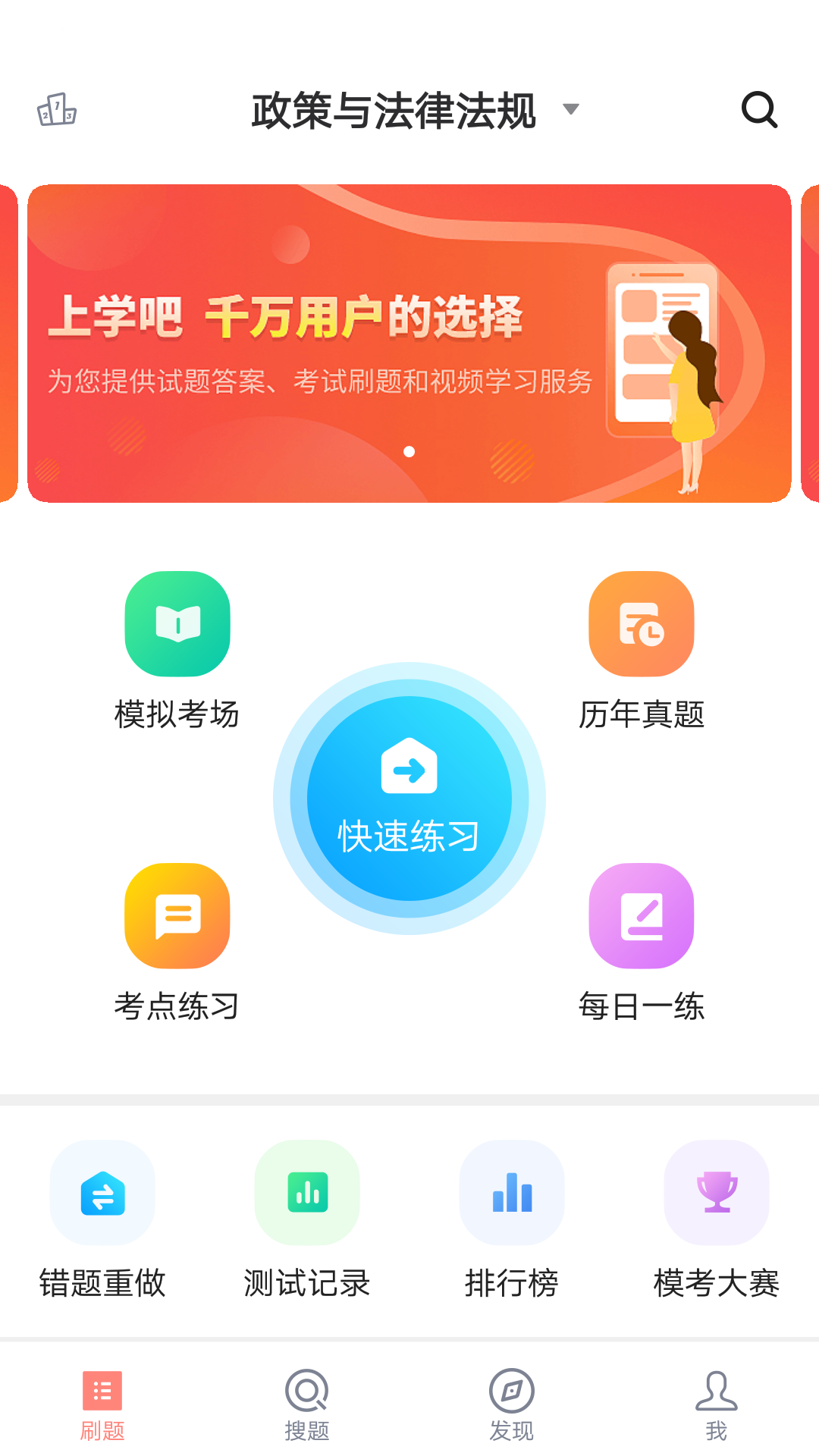View 测试记录 test records

pos(307,1193)
